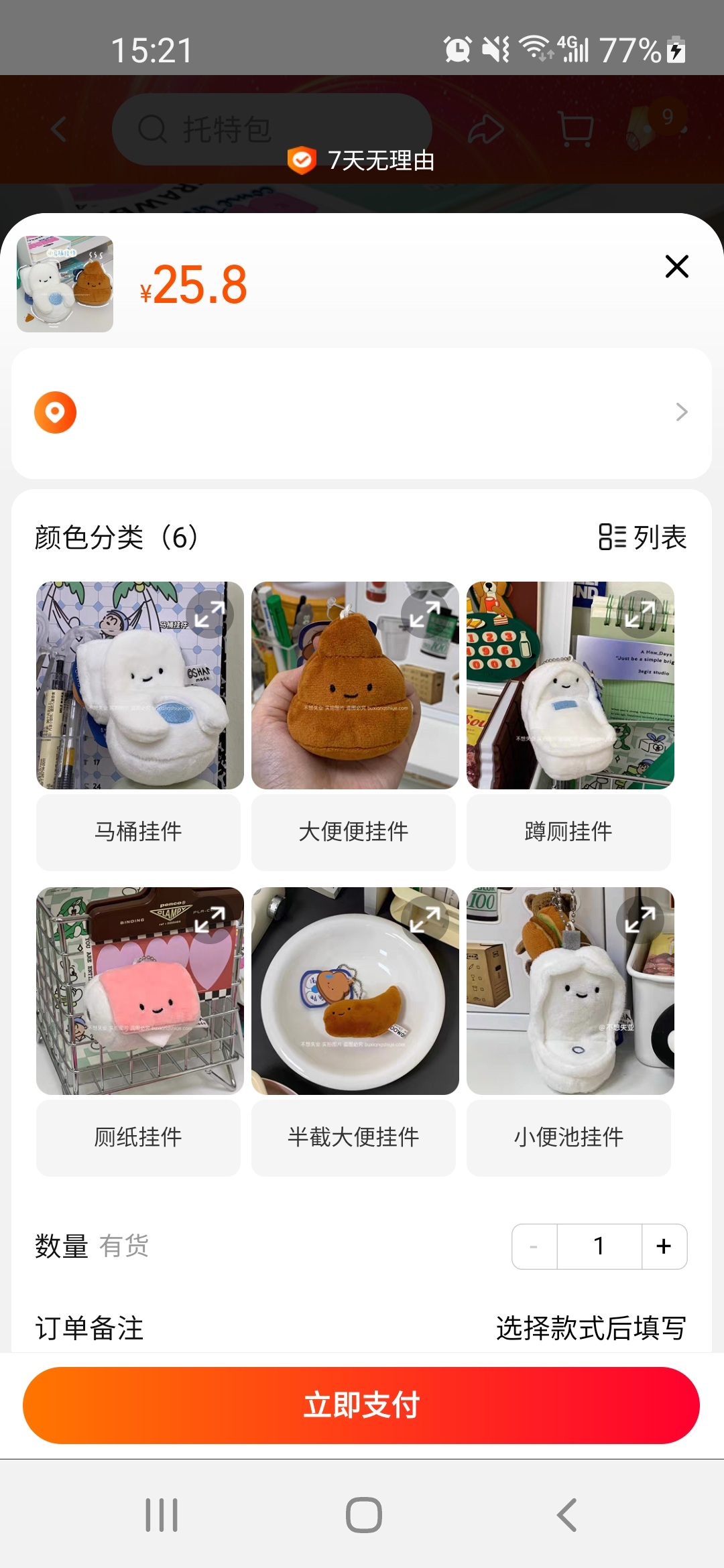This screenshot has height=1568, width=724.
Task: Expand the 大便便挂件 image
Action: (425, 614)
